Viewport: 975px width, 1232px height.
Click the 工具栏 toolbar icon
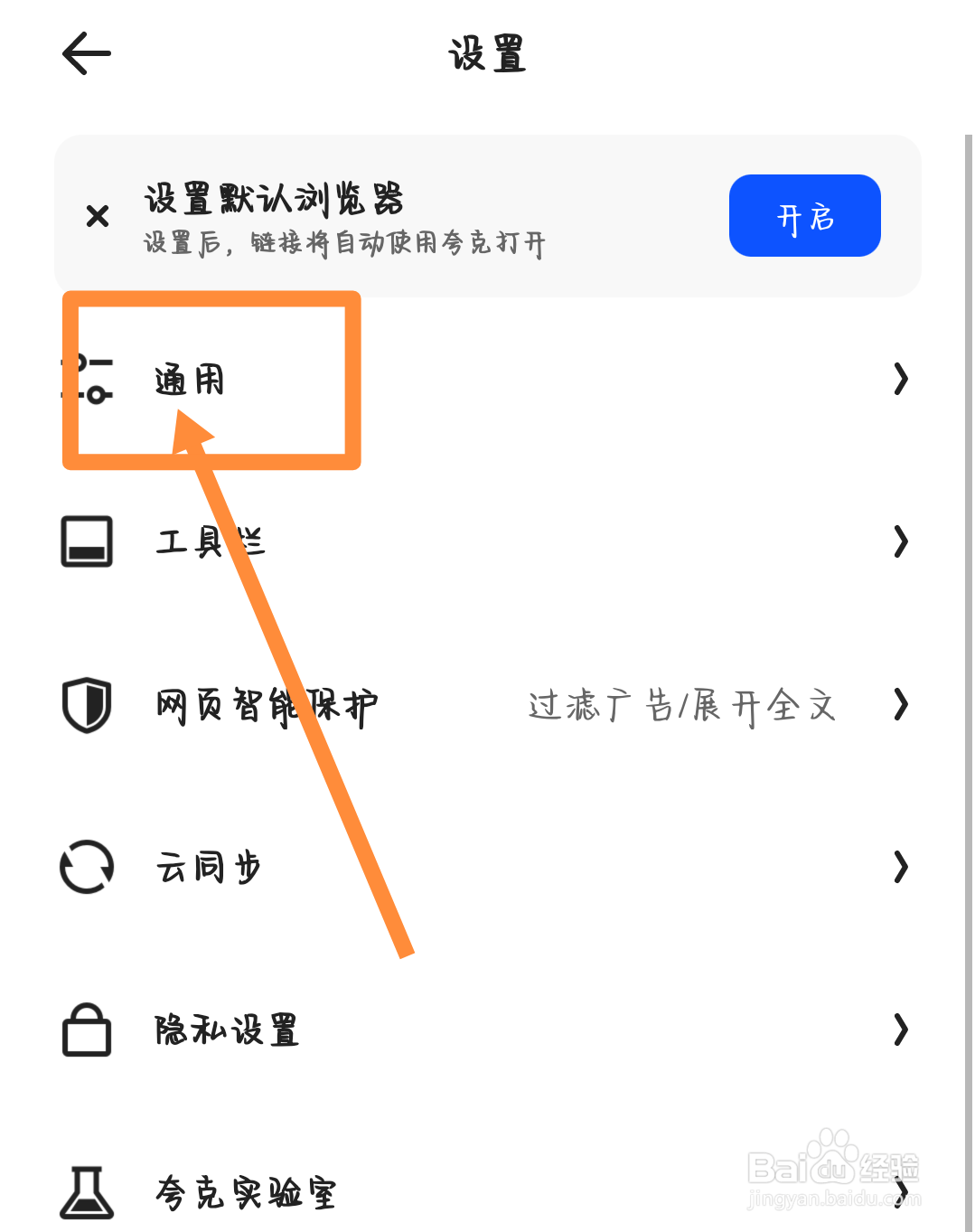pos(86,541)
